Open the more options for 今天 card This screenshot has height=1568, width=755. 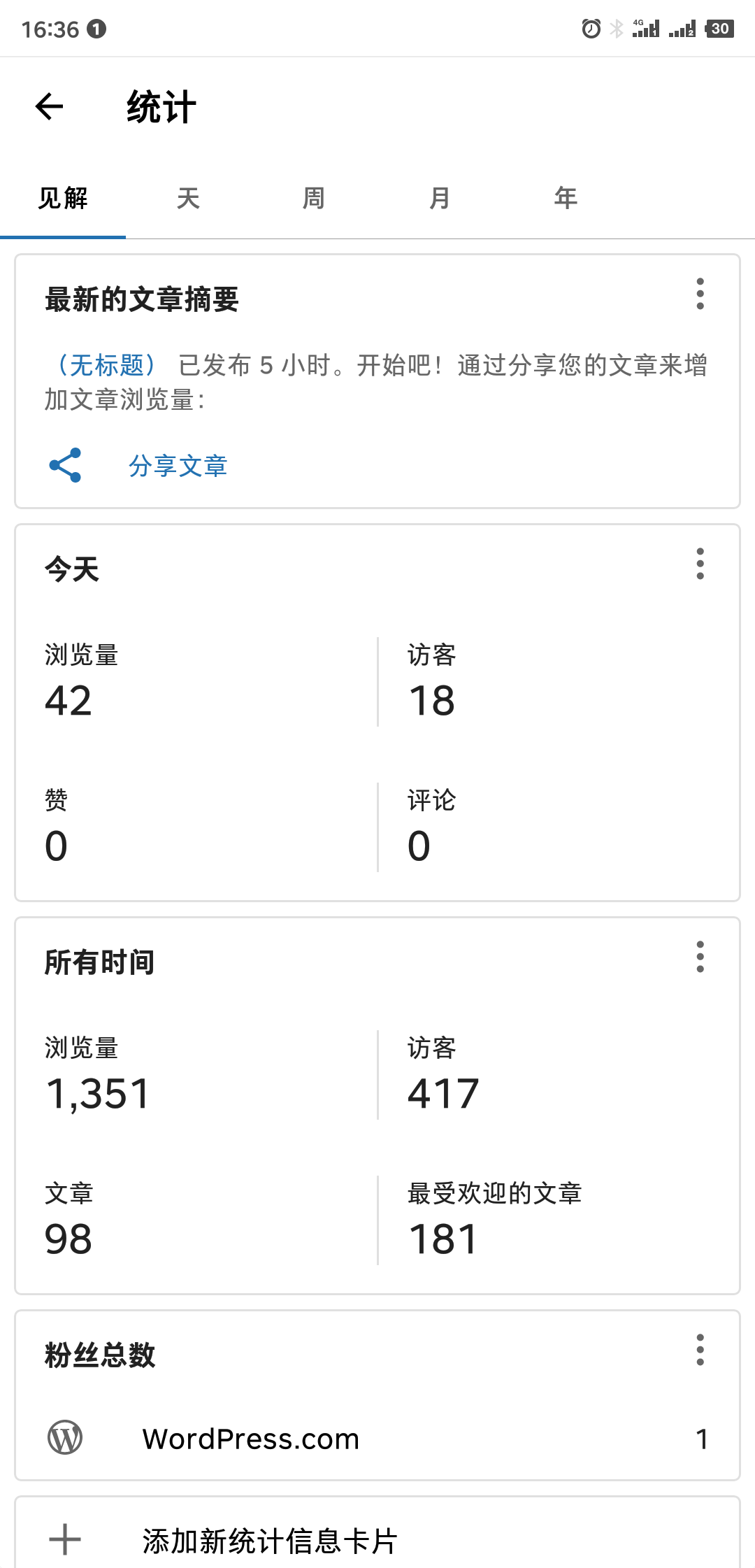pyautogui.click(x=700, y=564)
